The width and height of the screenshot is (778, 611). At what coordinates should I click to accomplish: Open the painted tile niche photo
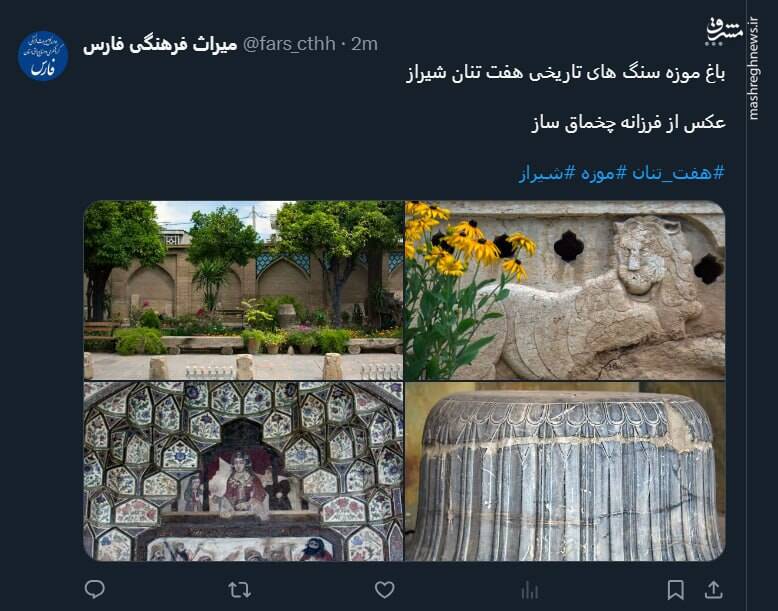click(x=243, y=471)
